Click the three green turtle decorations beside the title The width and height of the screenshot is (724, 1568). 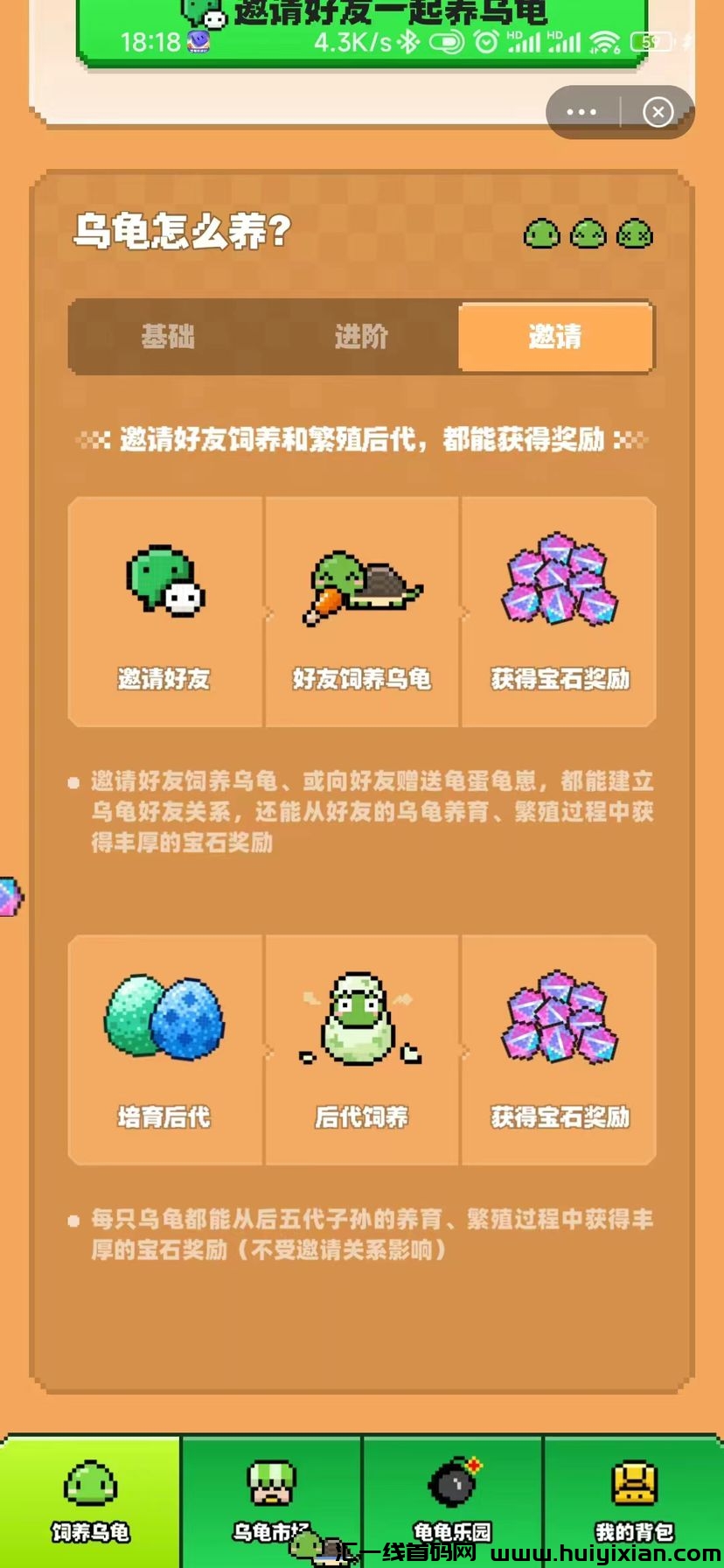click(x=588, y=234)
